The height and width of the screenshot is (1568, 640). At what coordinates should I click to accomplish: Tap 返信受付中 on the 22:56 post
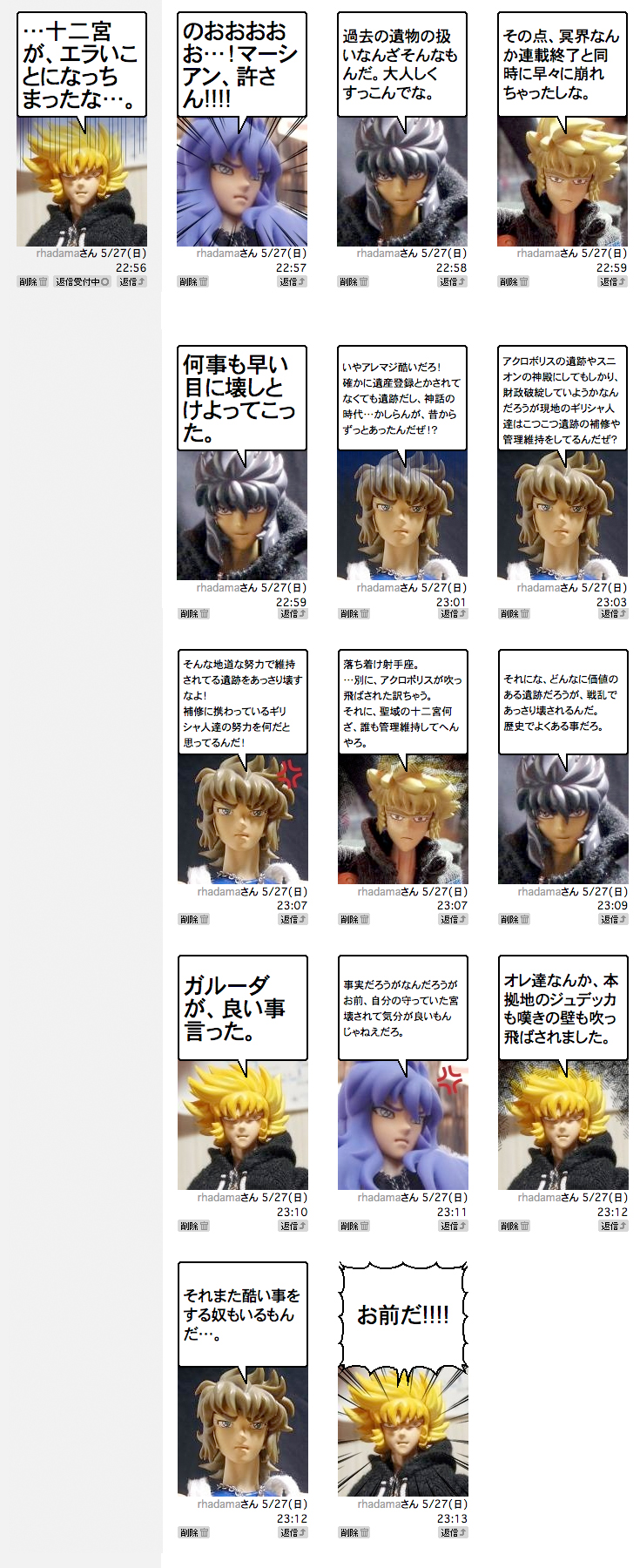click(83, 282)
